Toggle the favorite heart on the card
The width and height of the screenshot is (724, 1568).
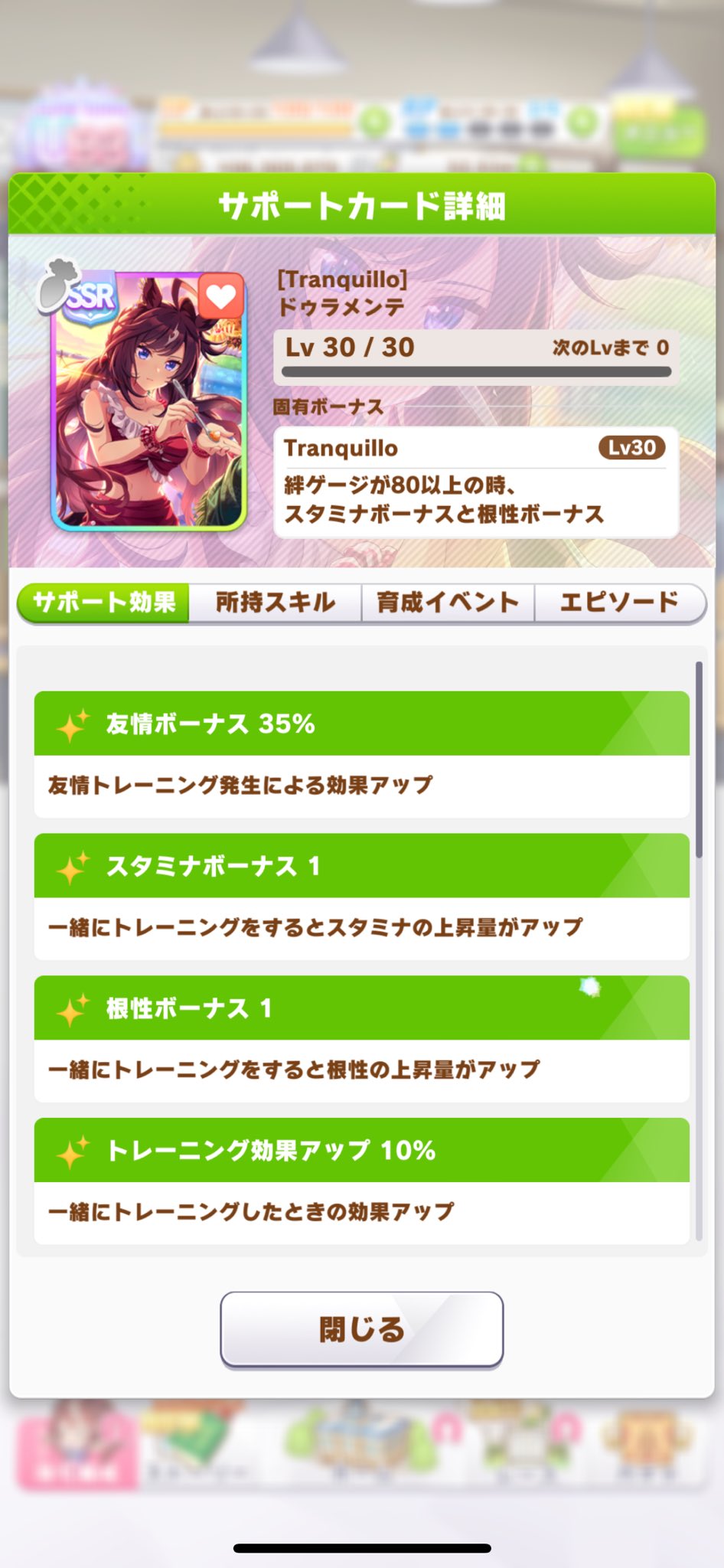coord(220,297)
